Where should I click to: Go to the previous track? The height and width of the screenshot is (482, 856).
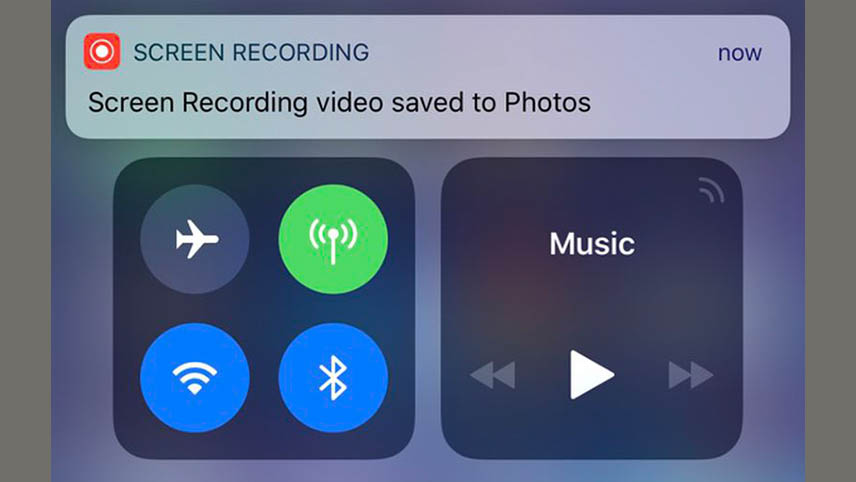[x=493, y=376]
